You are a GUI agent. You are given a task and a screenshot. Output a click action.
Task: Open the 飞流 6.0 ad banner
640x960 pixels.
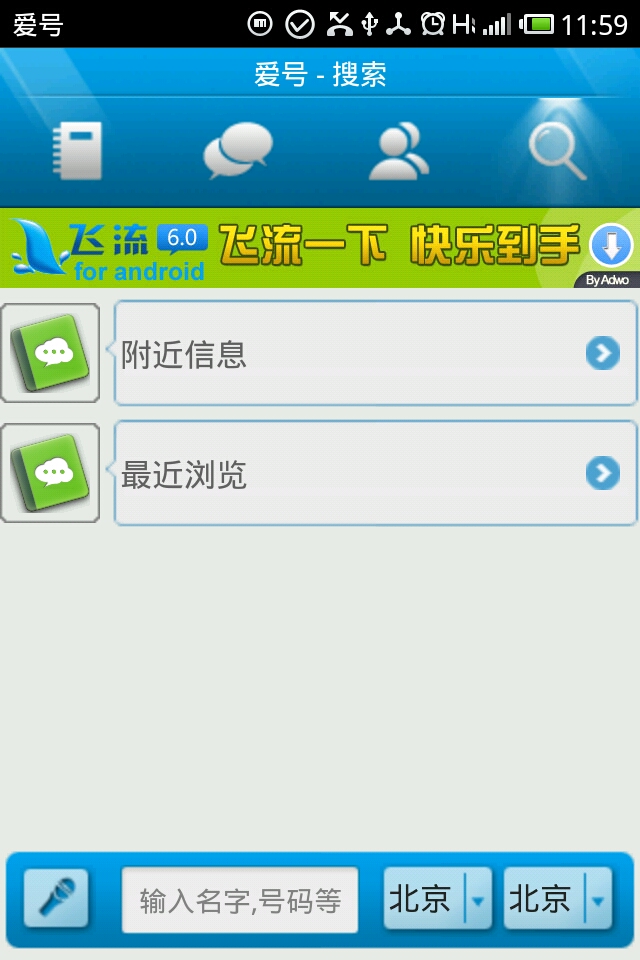300,248
